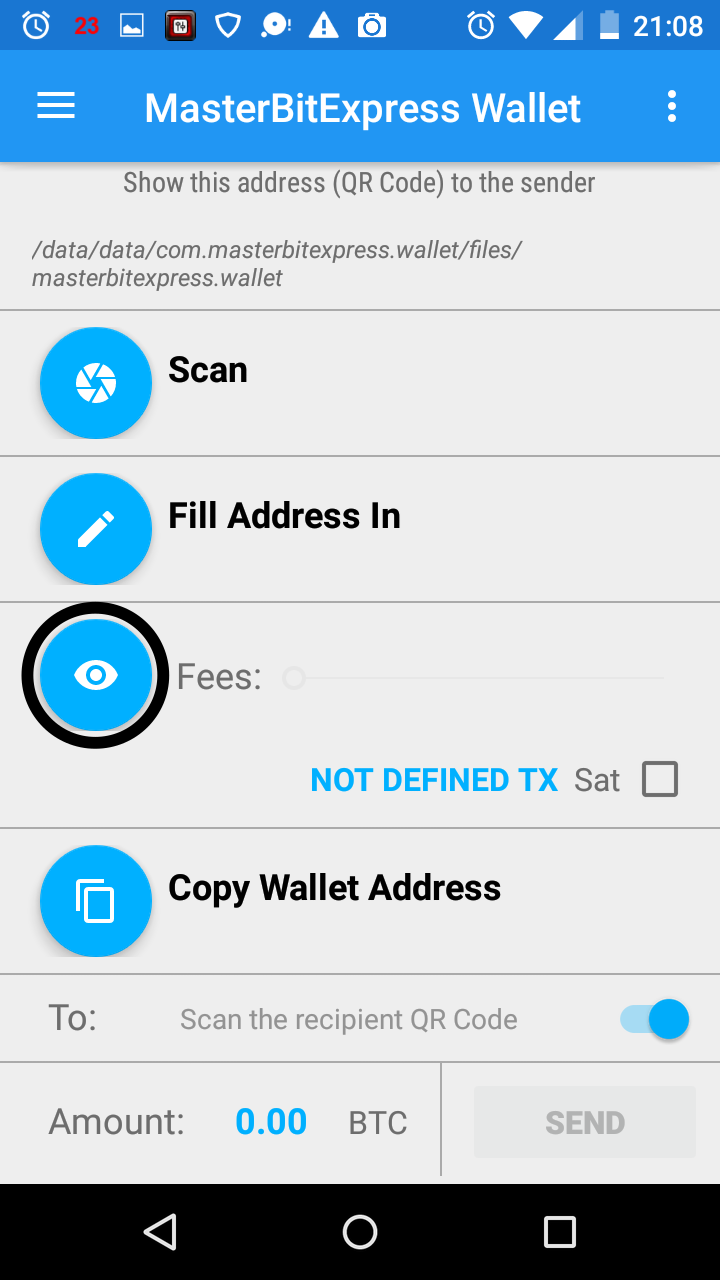Toggle the recipient QR Code switch
Viewport: 720px width, 1280px height.
[x=656, y=1019]
